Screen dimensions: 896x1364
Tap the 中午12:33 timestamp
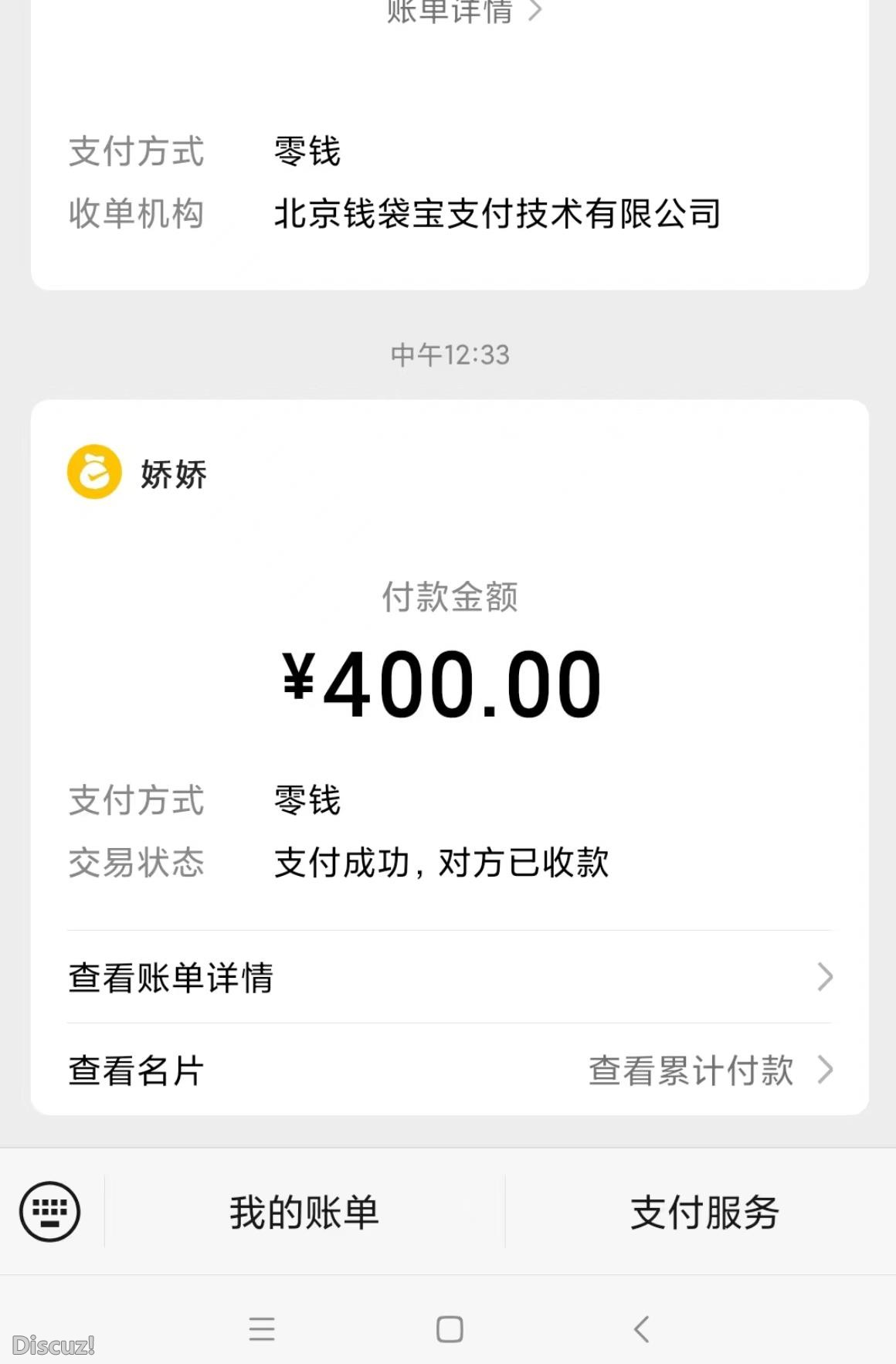pyautogui.click(x=448, y=355)
